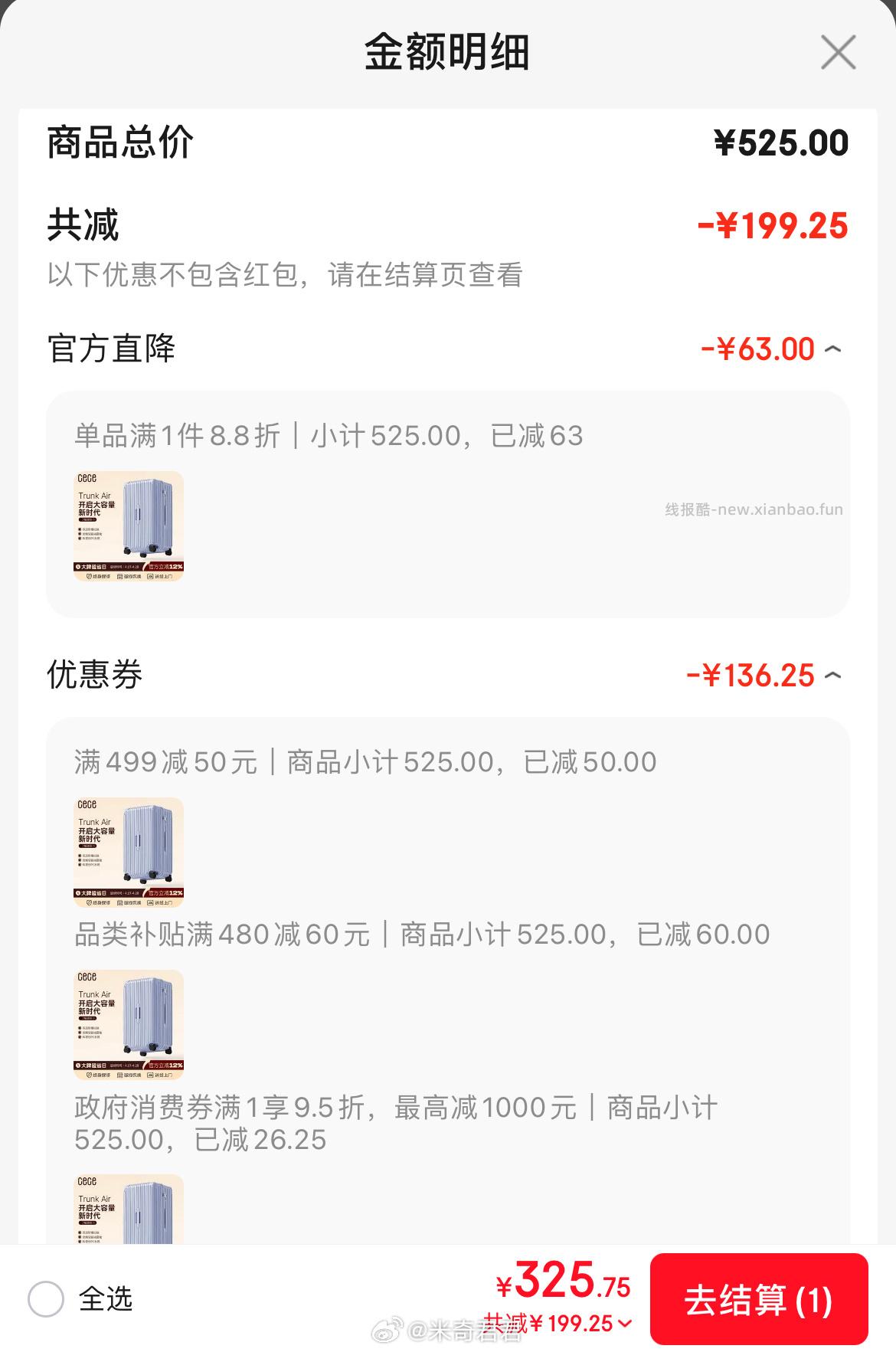This screenshot has height=1352, width=896.
Task: Collapse the 优惠券 coupon section
Action: pyautogui.click(x=834, y=676)
